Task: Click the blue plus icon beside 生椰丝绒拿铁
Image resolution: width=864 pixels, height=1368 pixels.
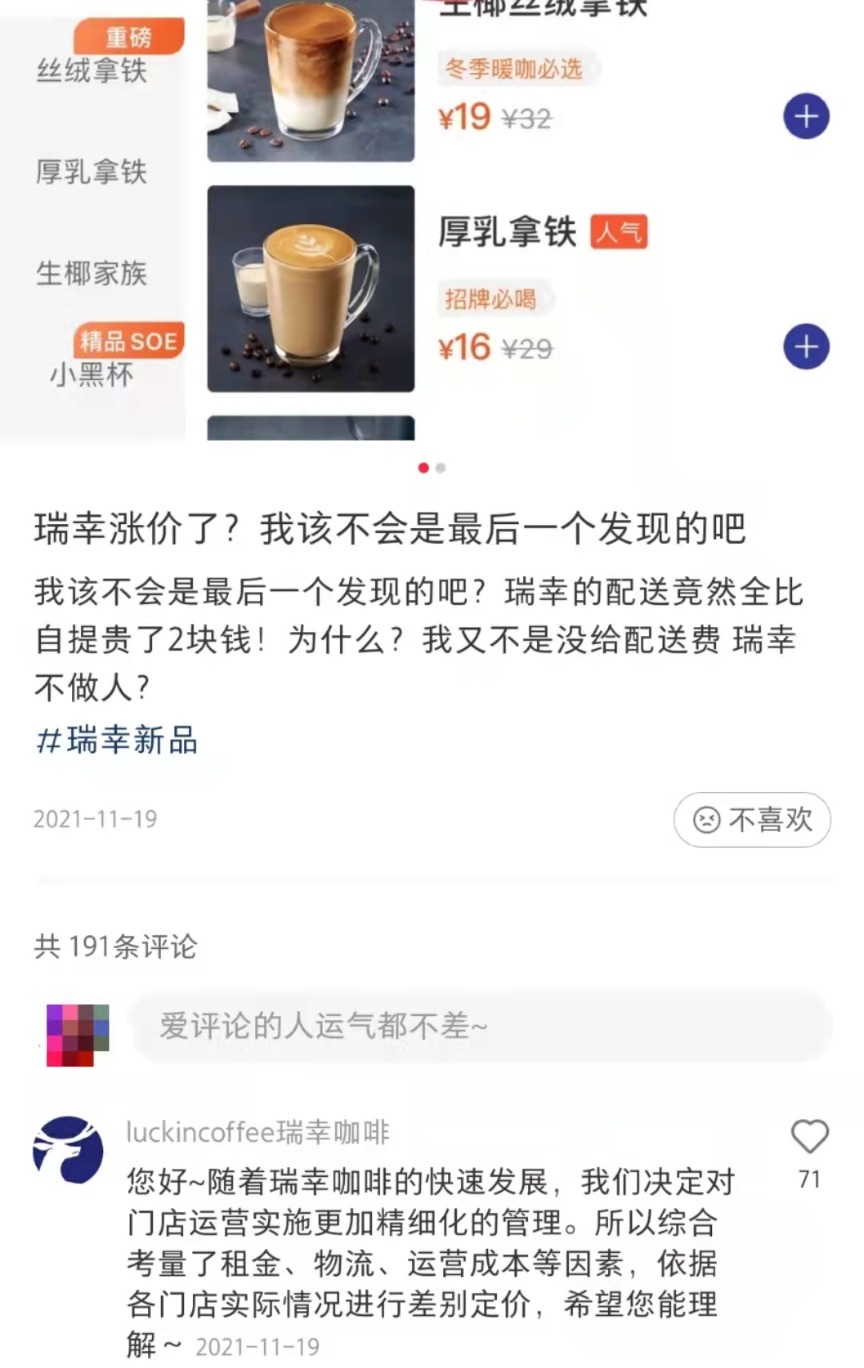Action: (806, 115)
